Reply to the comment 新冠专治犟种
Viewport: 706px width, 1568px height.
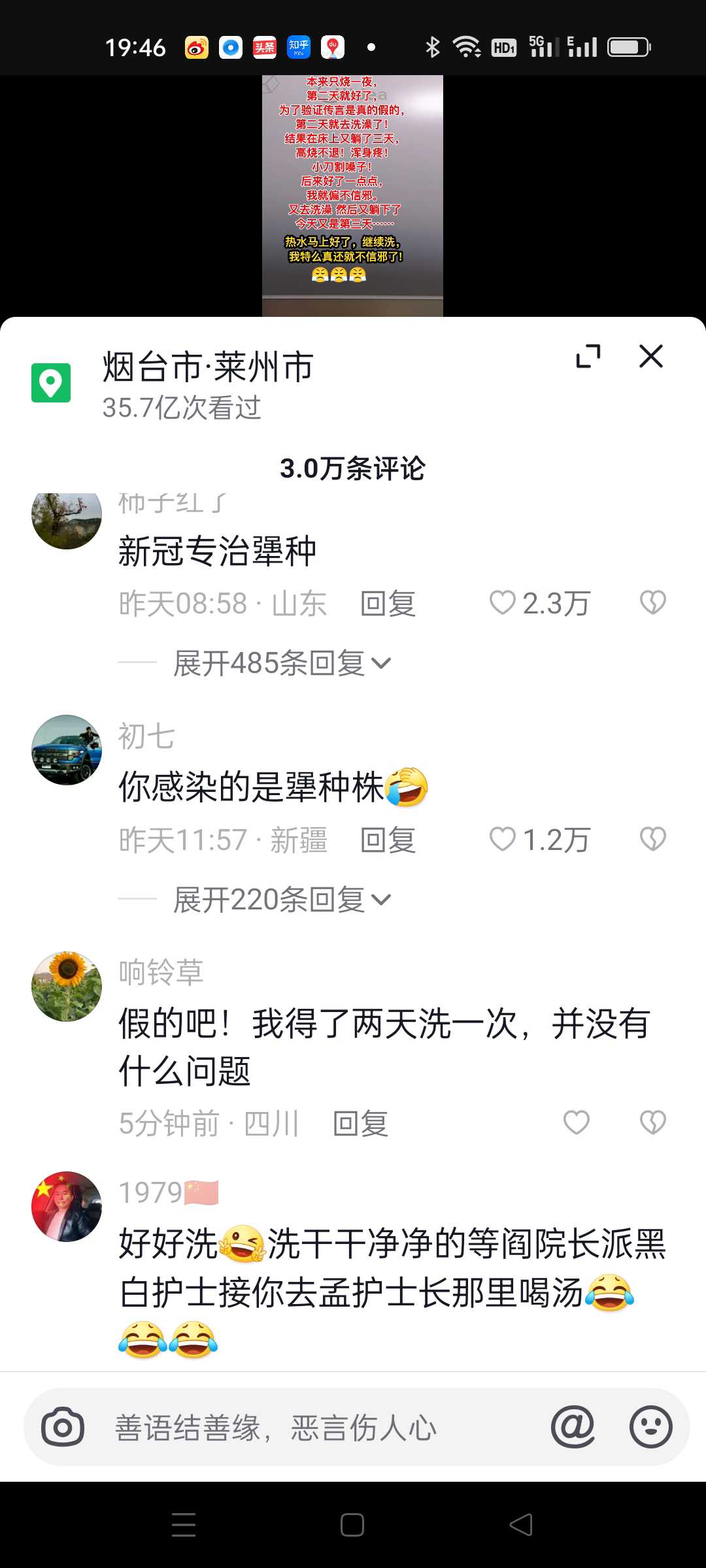pos(388,604)
